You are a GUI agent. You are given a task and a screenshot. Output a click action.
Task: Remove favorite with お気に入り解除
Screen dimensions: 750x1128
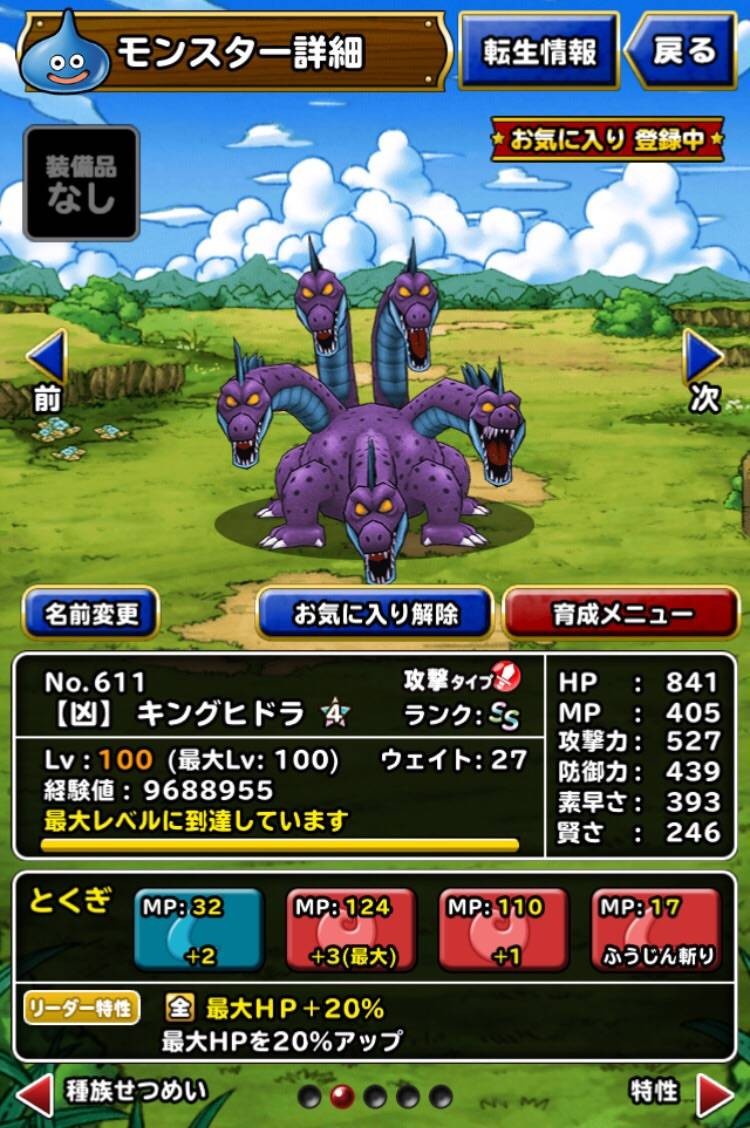375,613
